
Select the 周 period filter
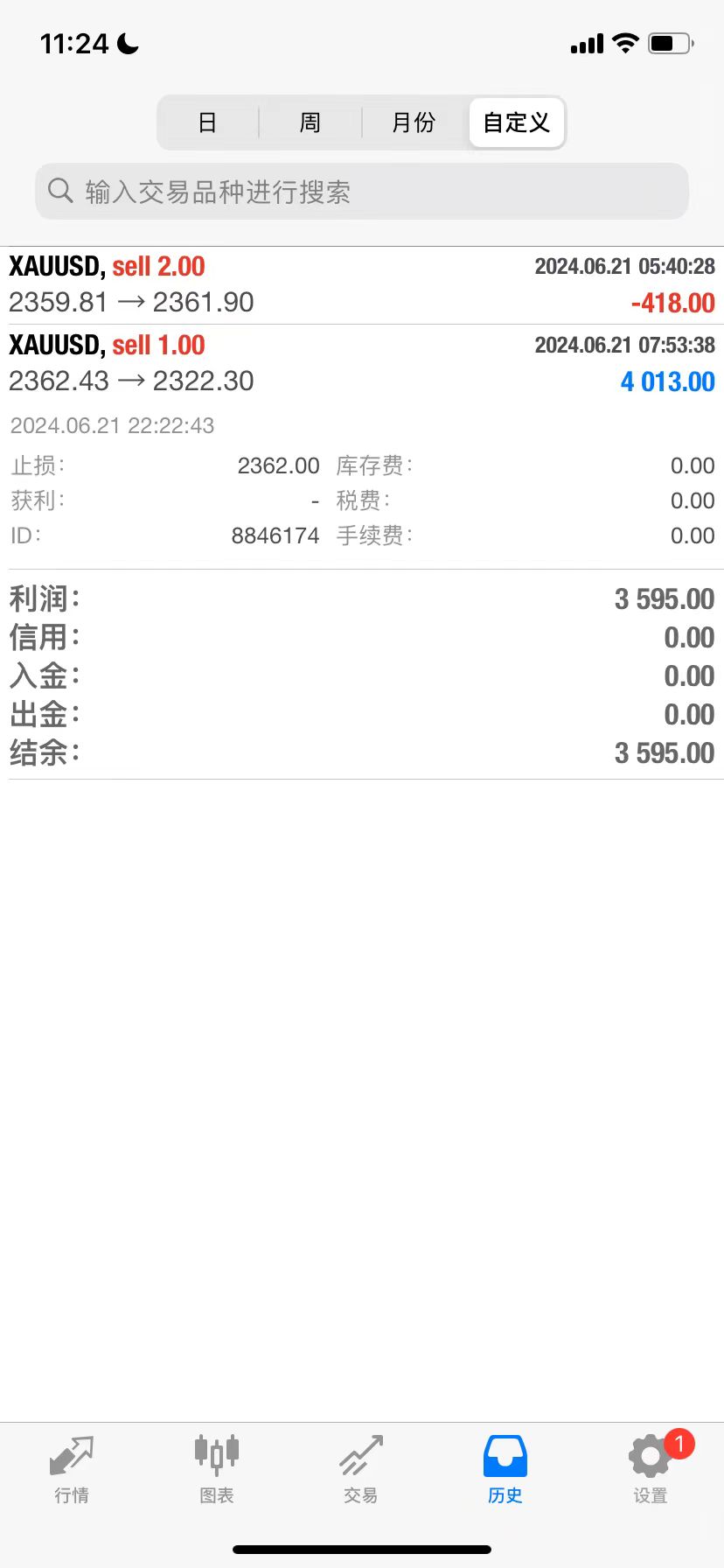click(310, 122)
